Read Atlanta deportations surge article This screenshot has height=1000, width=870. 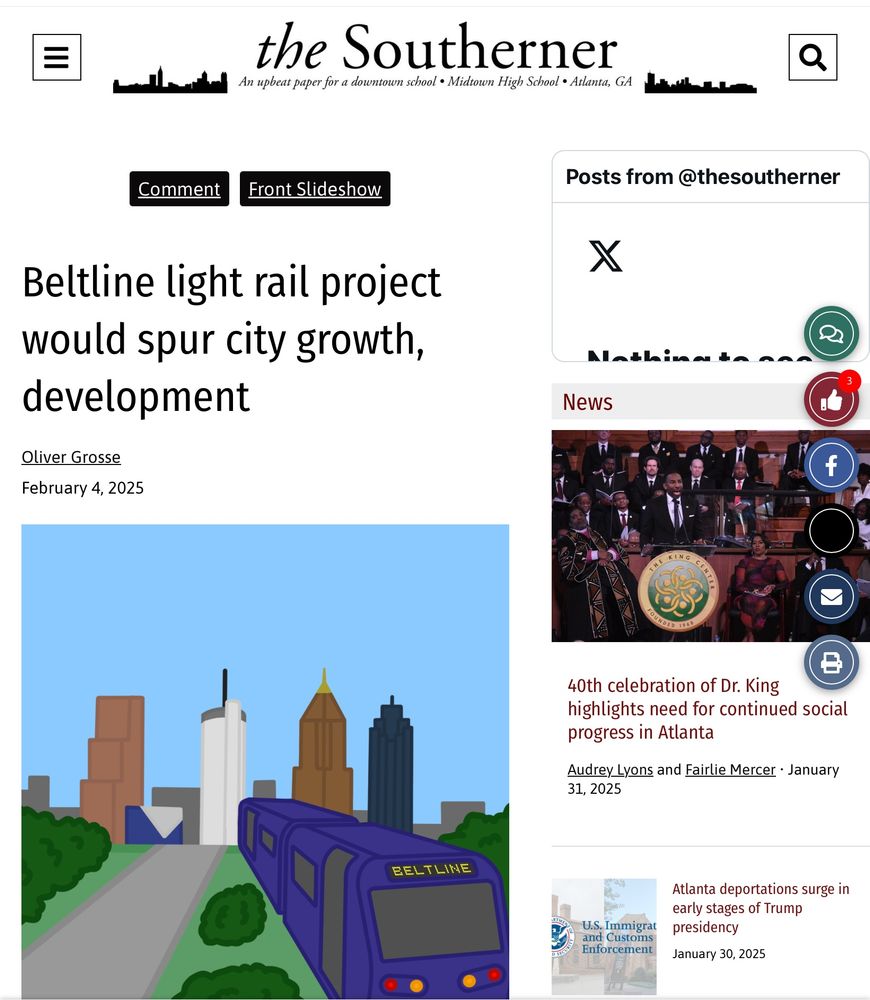coord(760,908)
